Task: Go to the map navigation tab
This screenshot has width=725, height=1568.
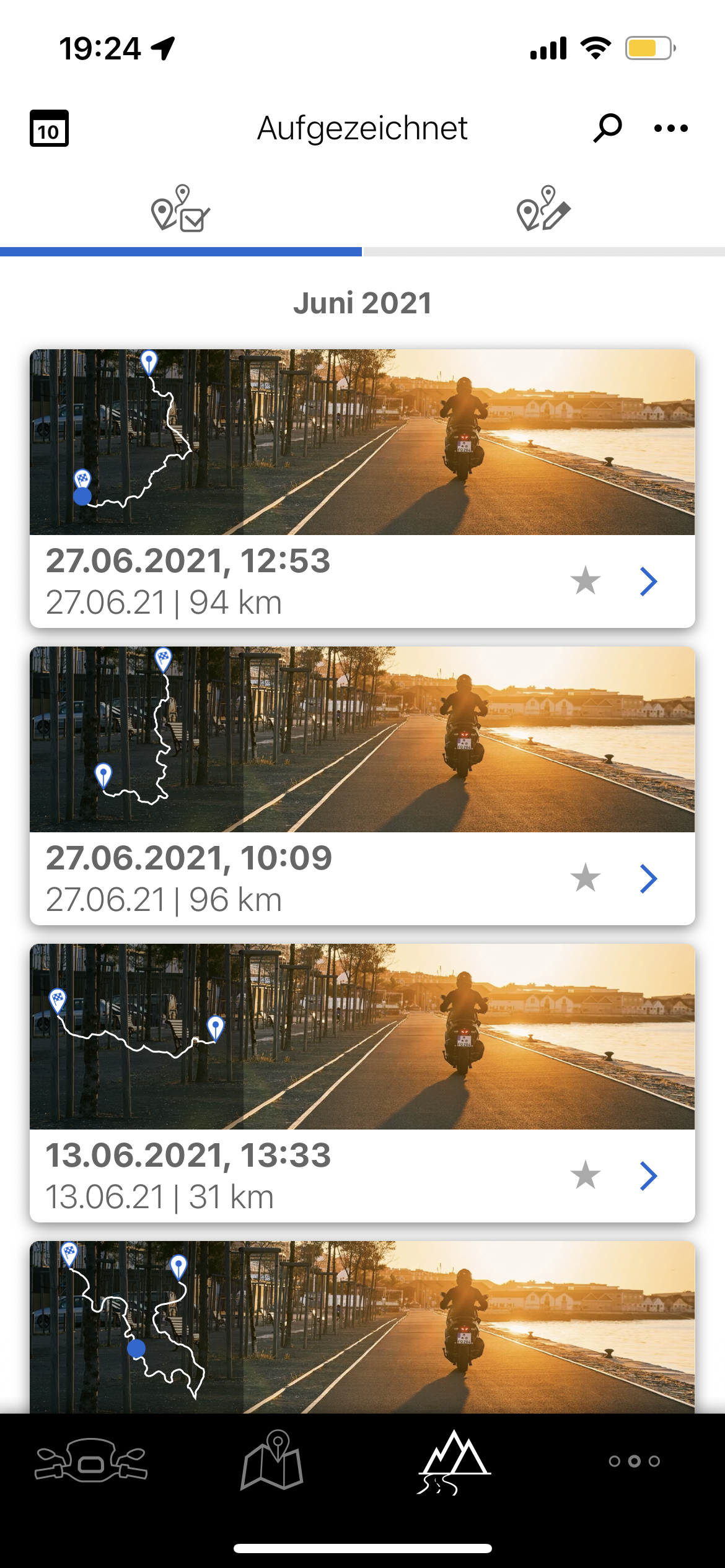Action: pos(272,1461)
